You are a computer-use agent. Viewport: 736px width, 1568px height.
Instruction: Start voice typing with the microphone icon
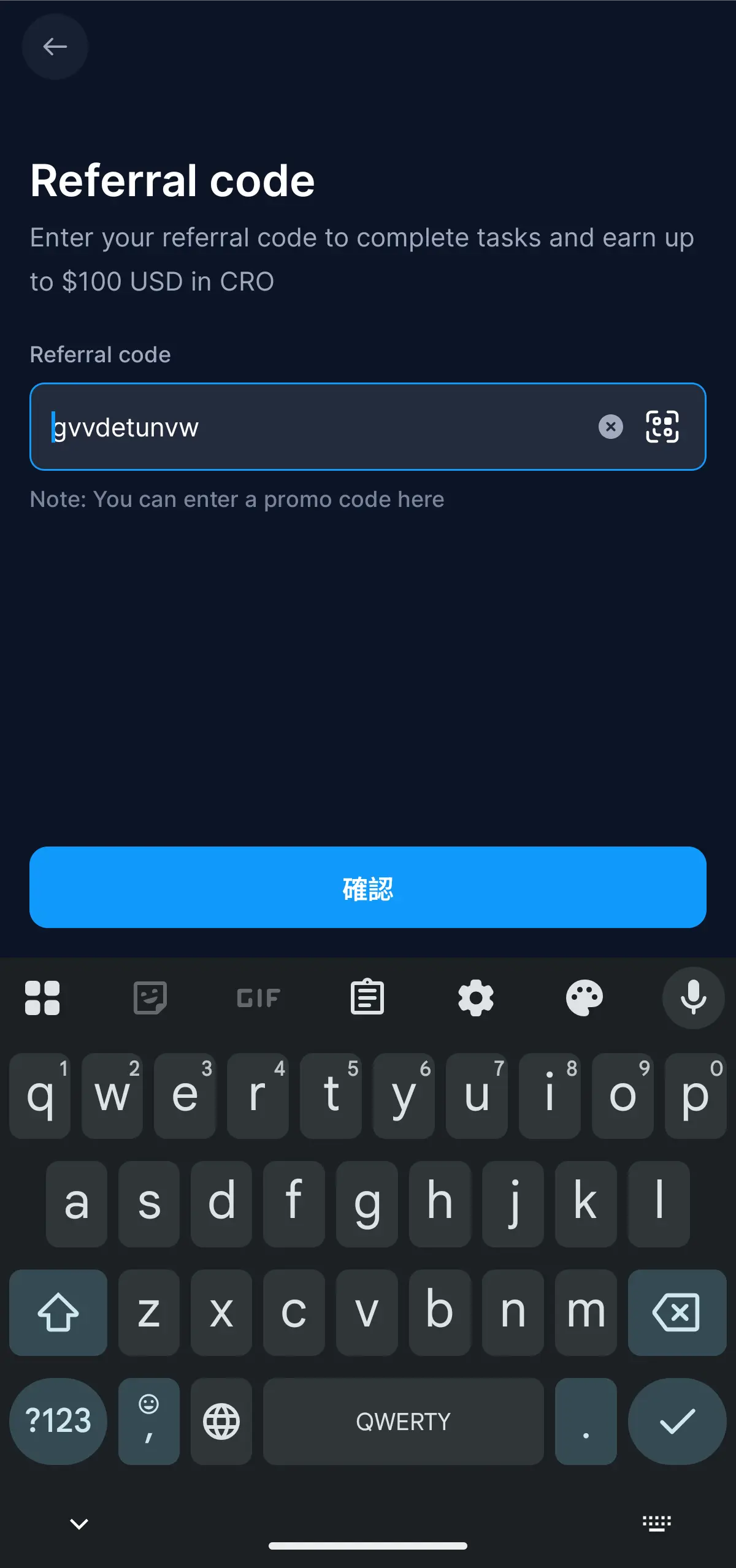pos(693,997)
